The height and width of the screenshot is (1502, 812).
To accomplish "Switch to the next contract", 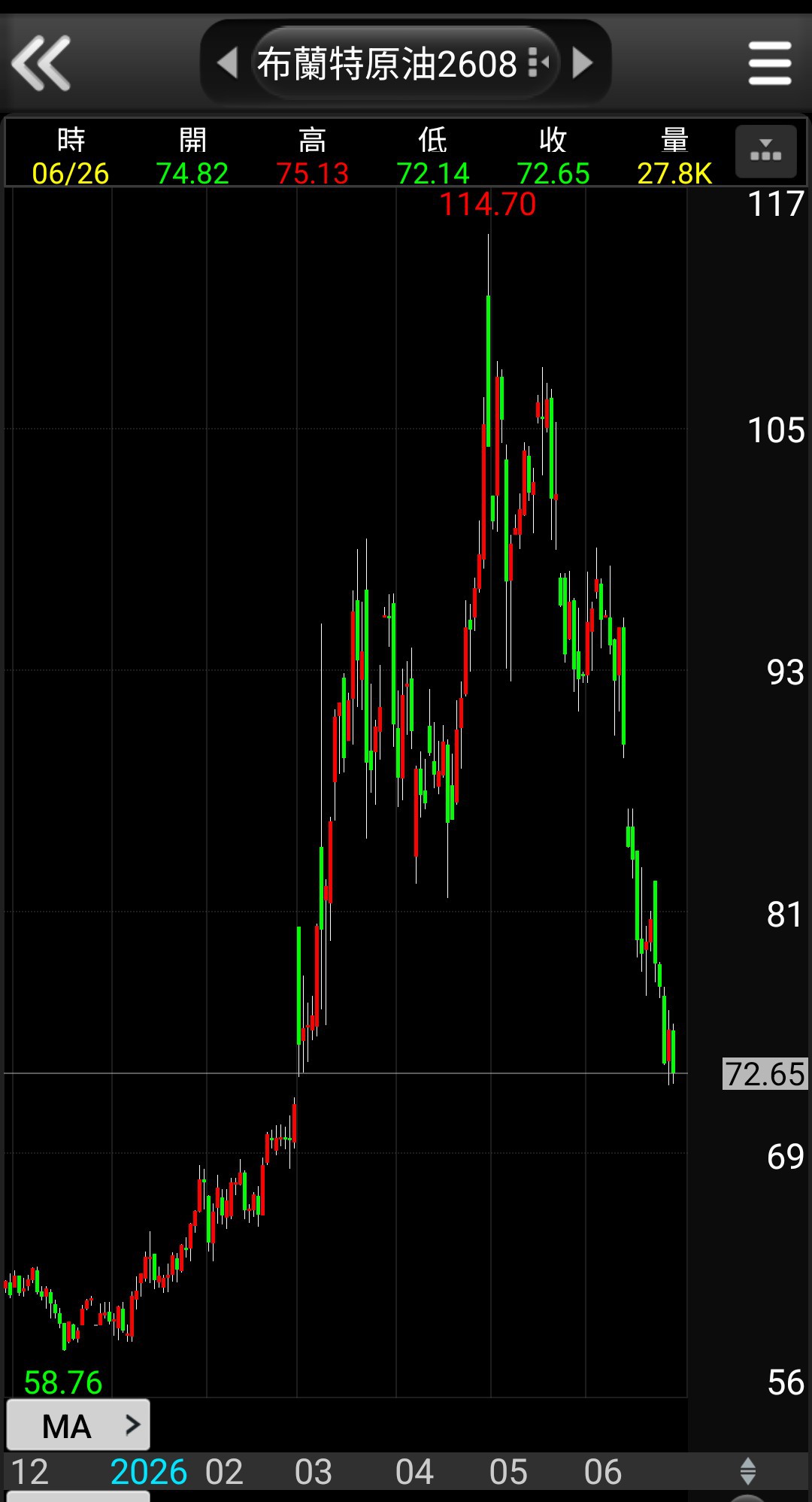I will click(583, 63).
